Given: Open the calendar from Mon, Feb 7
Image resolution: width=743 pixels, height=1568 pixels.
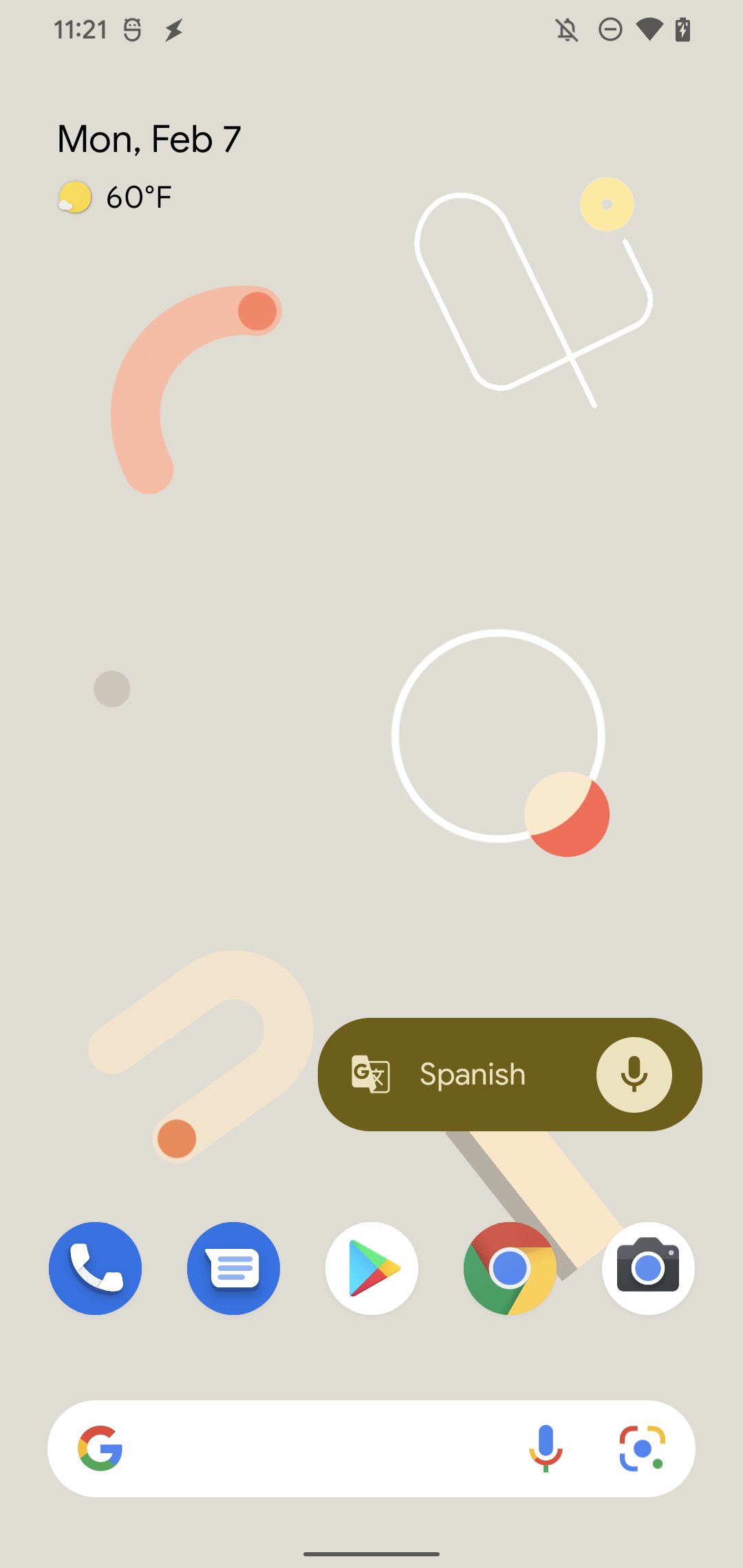Looking at the screenshot, I should (x=149, y=140).
